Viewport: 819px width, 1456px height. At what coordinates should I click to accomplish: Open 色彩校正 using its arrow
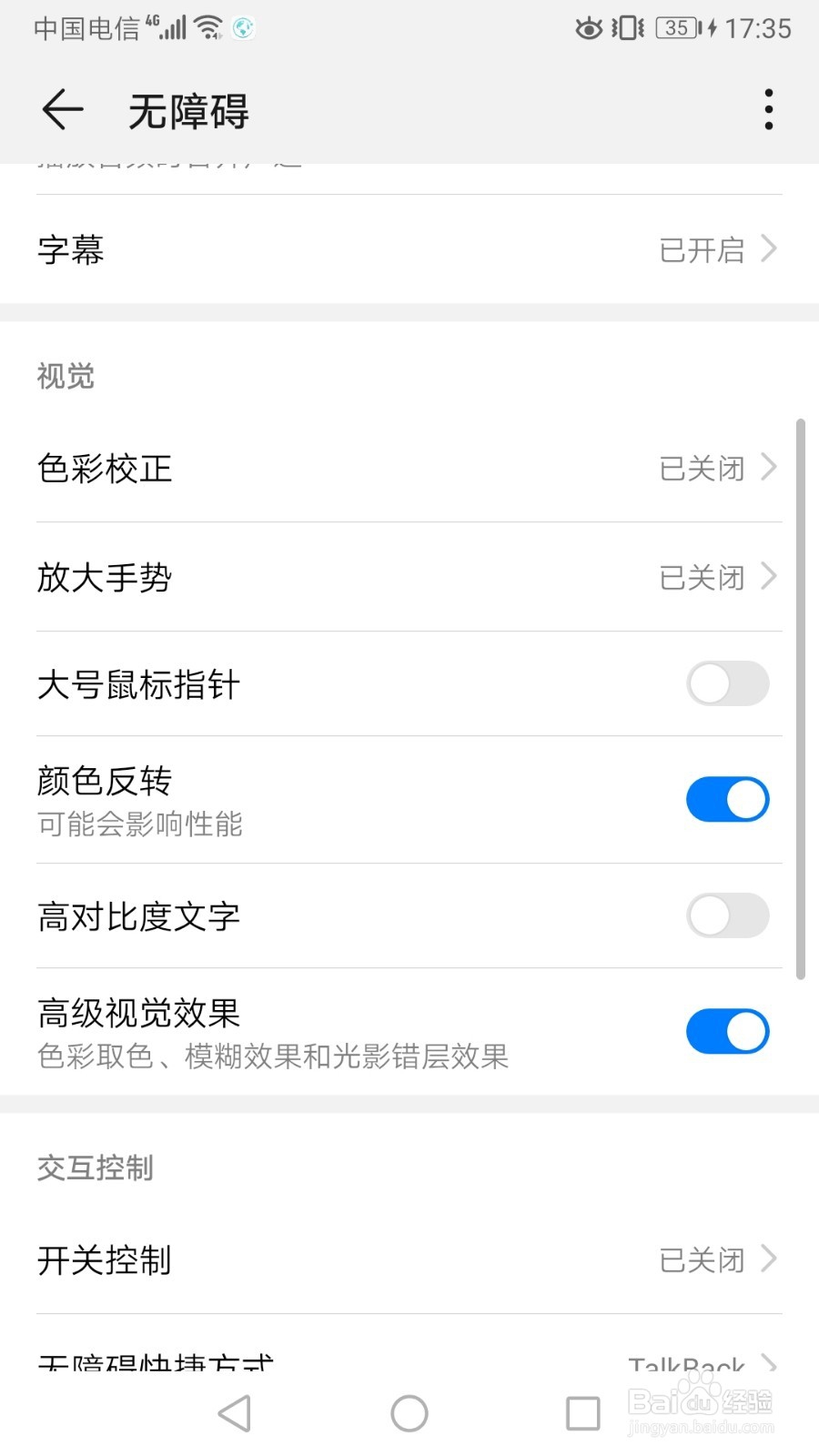point(769,468)
